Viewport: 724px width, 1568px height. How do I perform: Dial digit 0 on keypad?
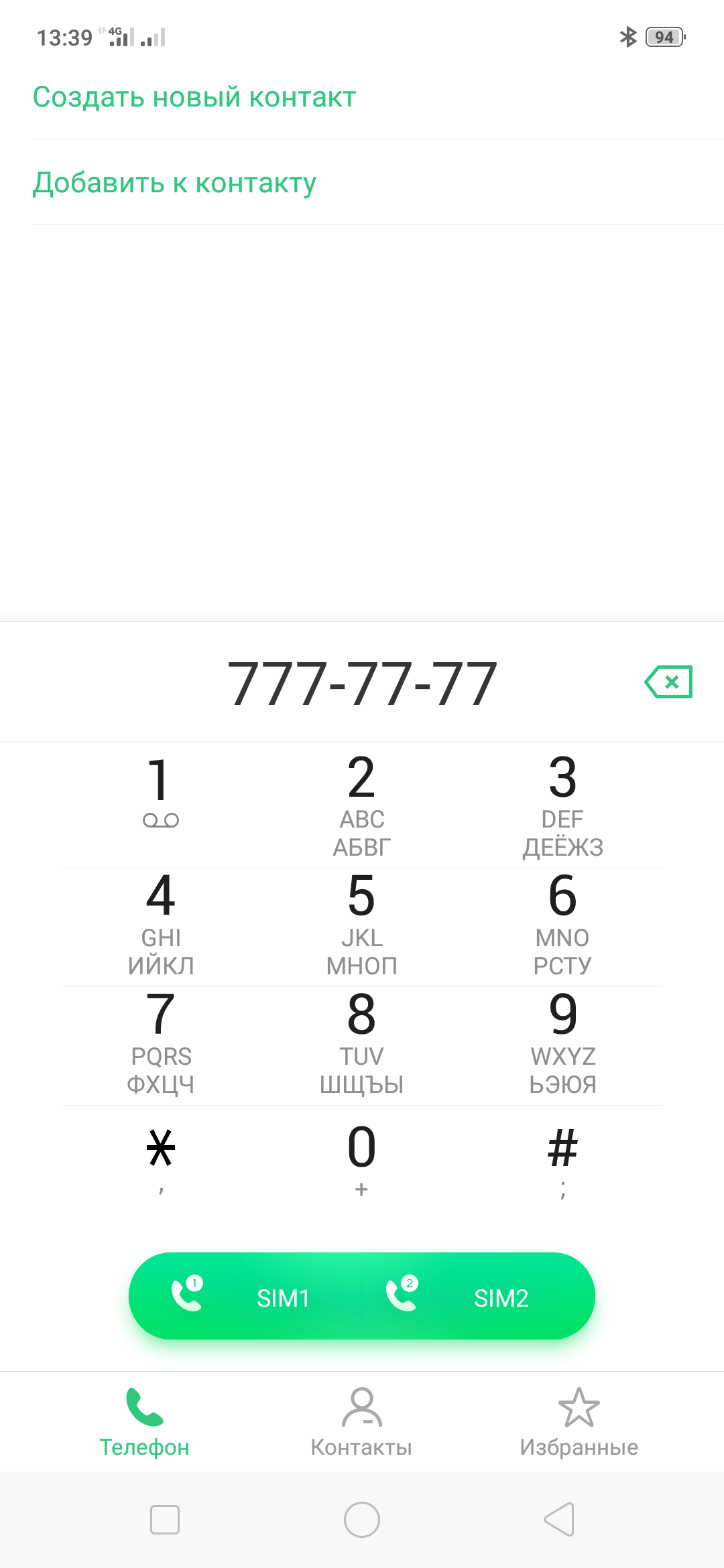tap(361, 1158)
